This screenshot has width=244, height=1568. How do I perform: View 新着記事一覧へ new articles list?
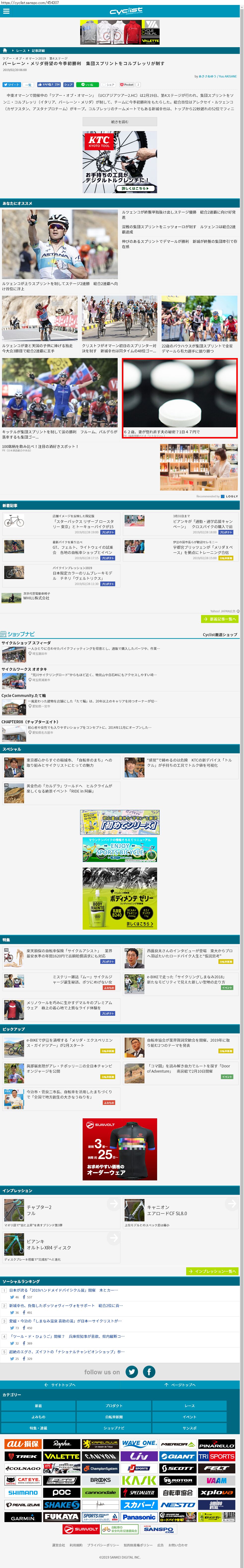tap(220, 619)
